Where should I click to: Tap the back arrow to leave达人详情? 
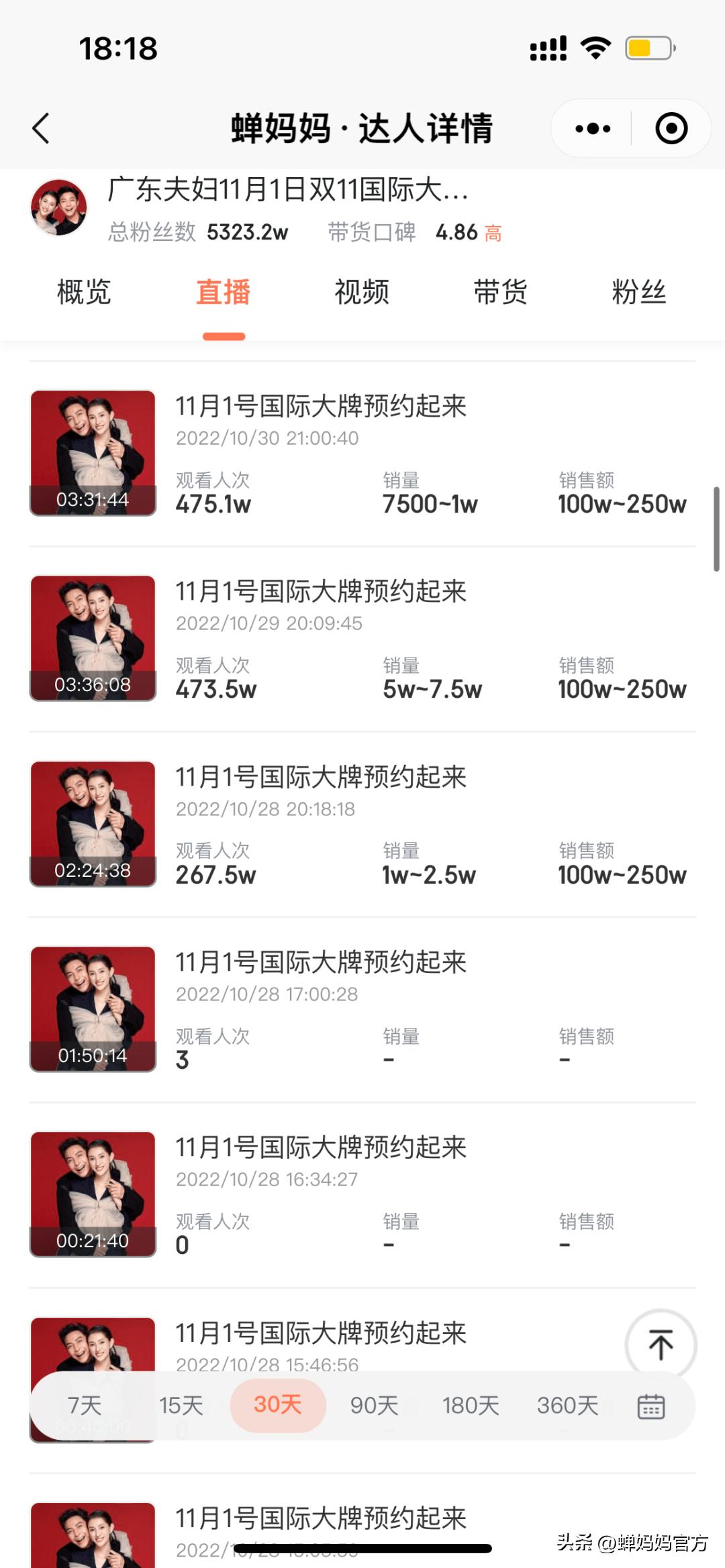(x=42, y=127)
